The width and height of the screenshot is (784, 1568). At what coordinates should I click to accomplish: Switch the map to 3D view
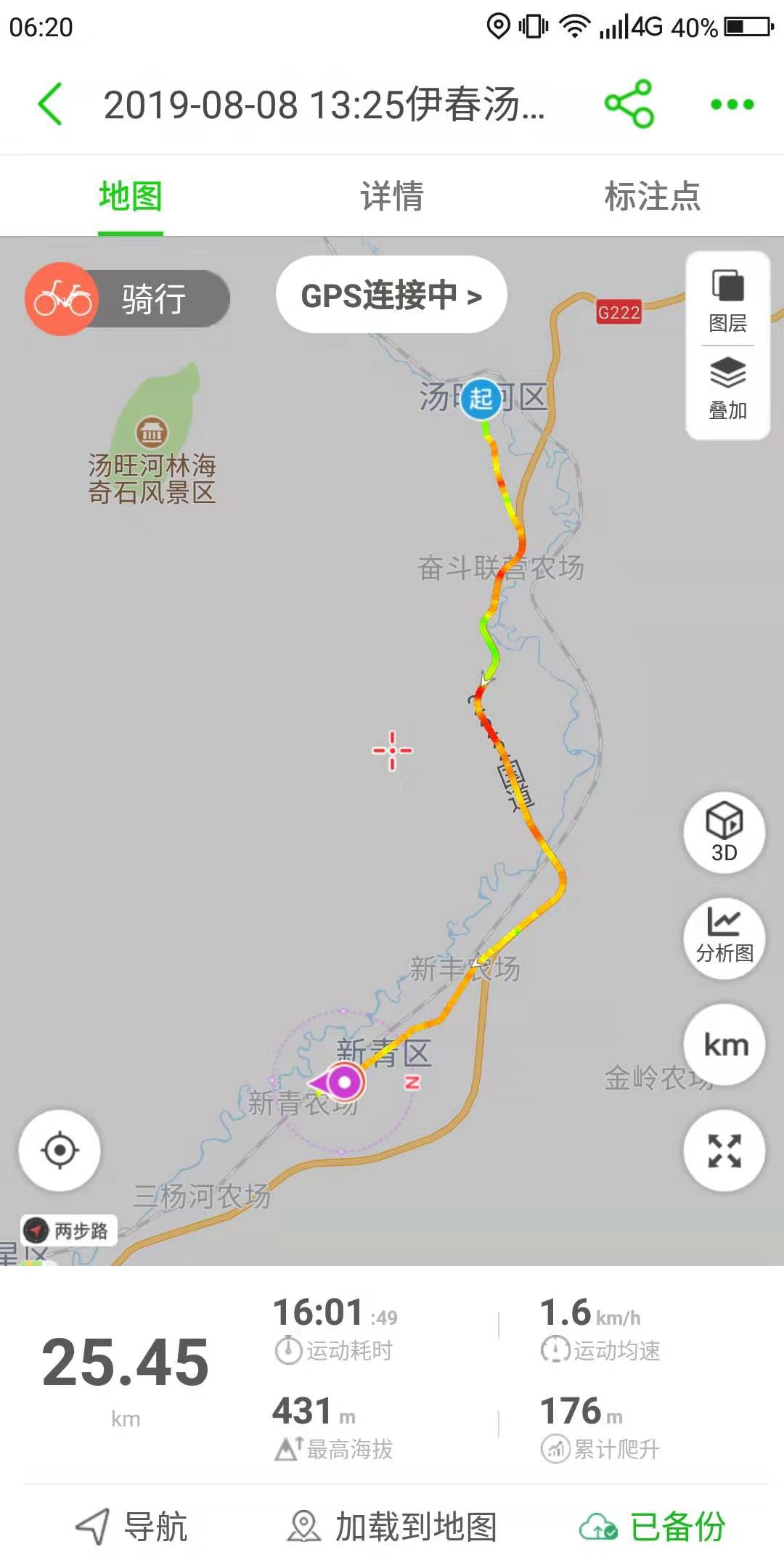point(724,832)
